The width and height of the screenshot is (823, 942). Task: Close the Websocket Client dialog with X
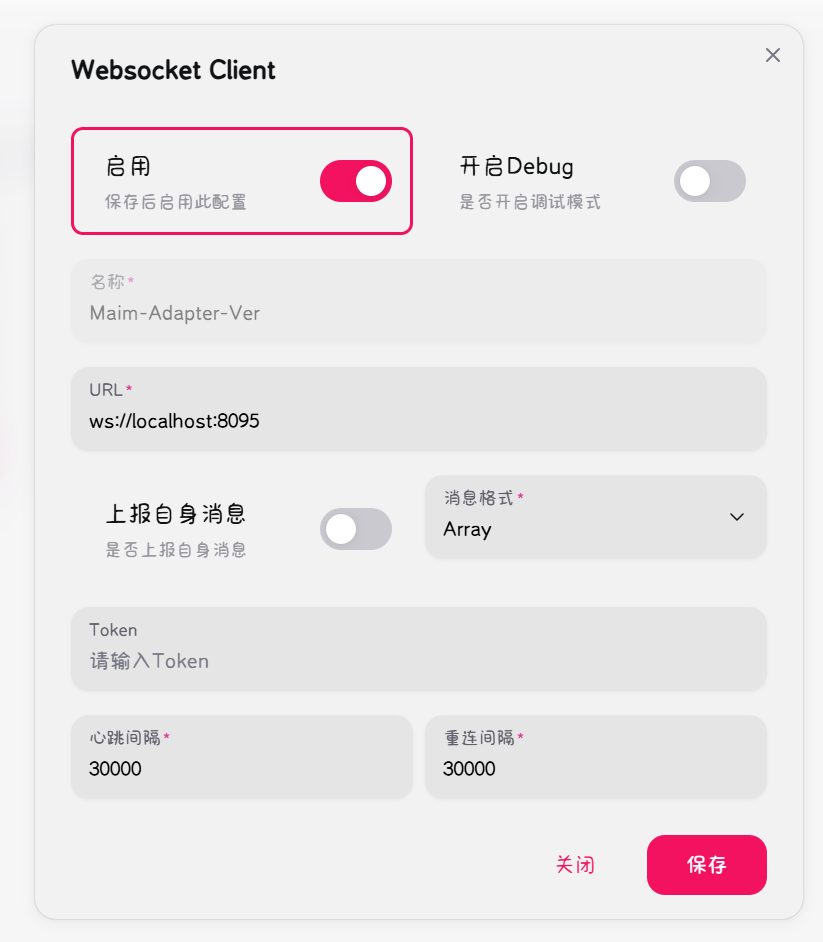[772, 55]
